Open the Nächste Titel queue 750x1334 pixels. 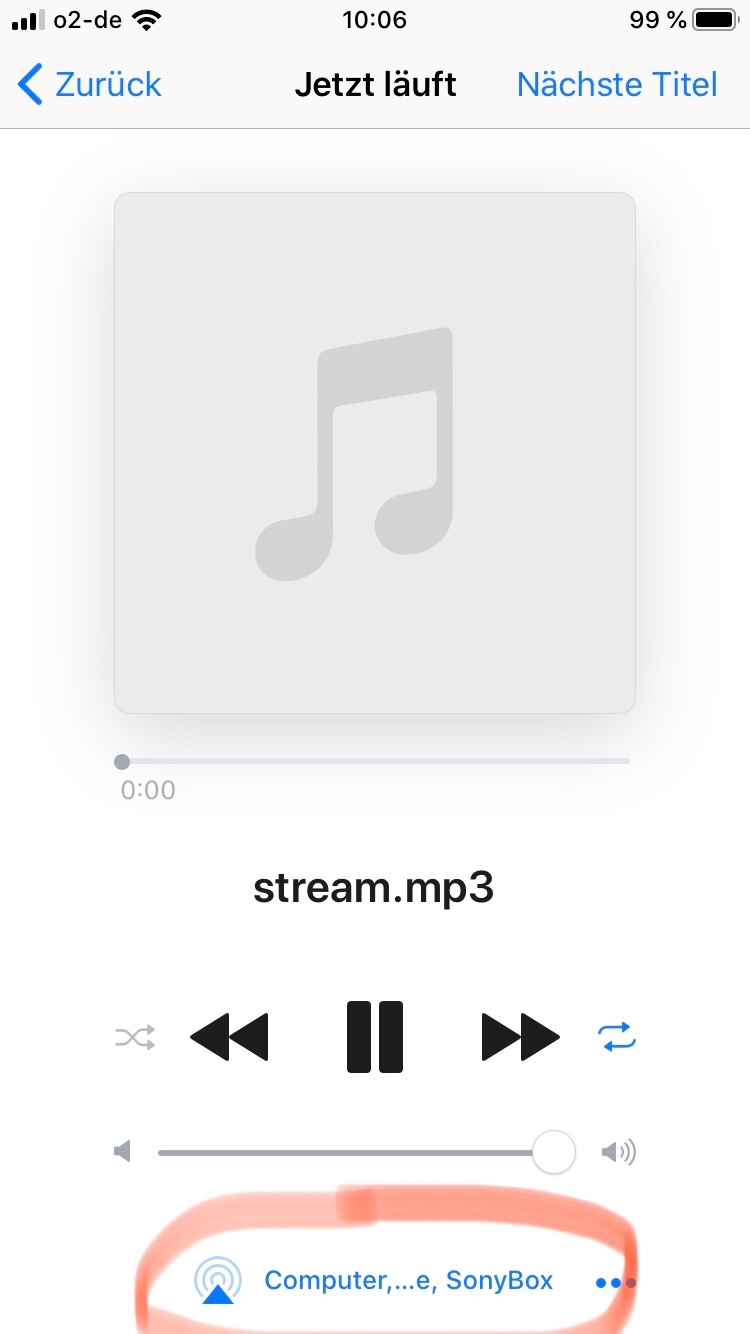coord(617,84)
